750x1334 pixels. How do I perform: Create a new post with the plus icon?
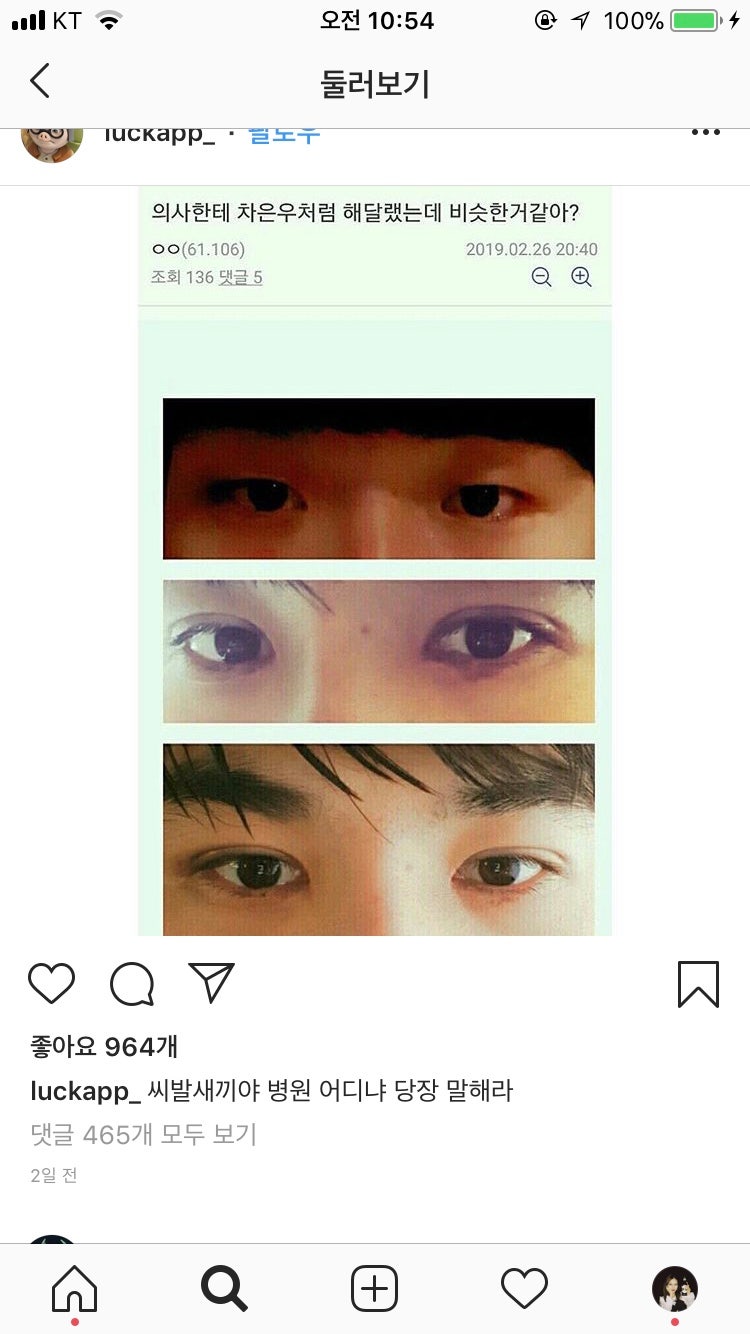coord(374,1289)
